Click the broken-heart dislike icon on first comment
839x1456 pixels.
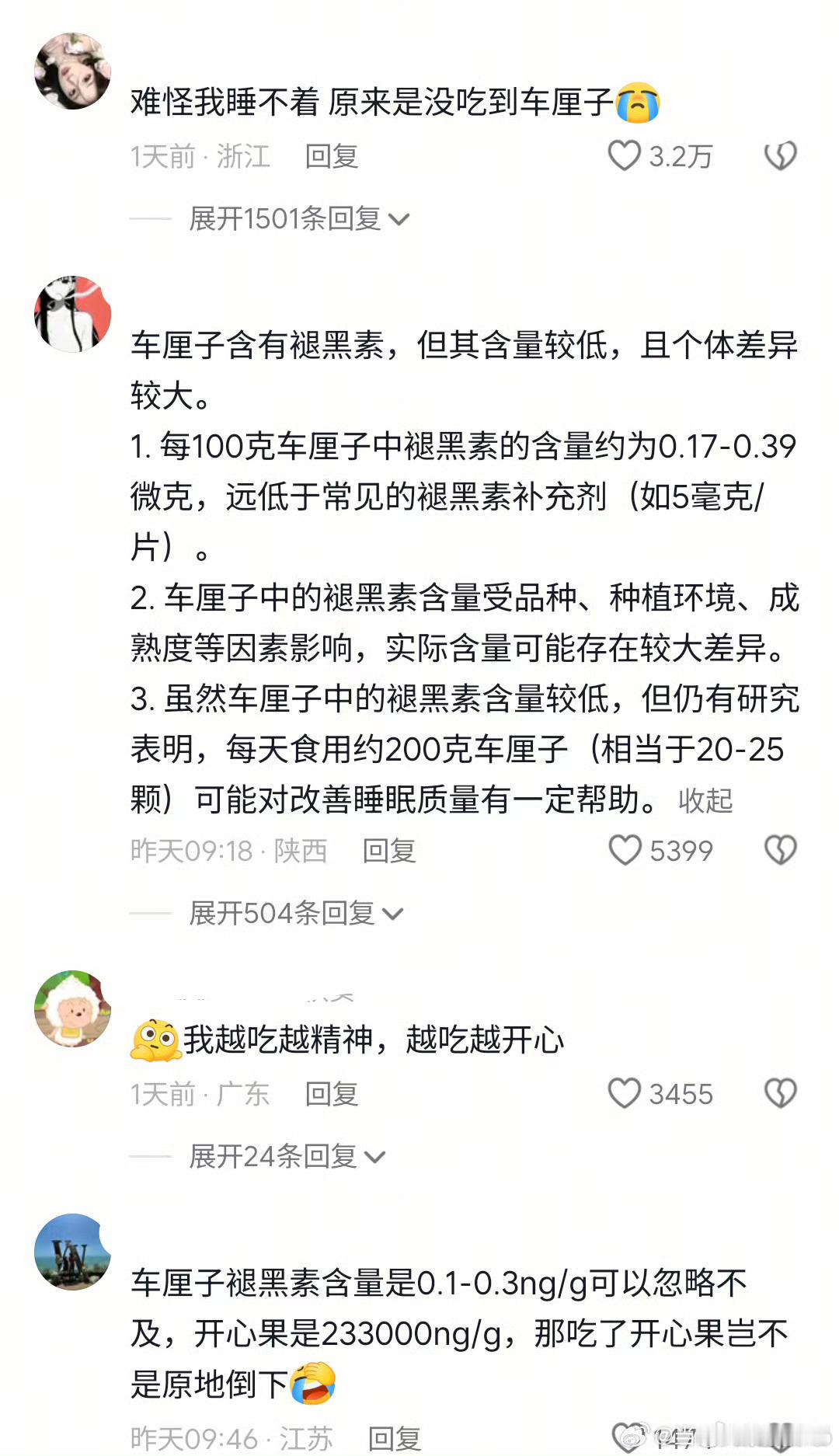(x=781, y=156)
